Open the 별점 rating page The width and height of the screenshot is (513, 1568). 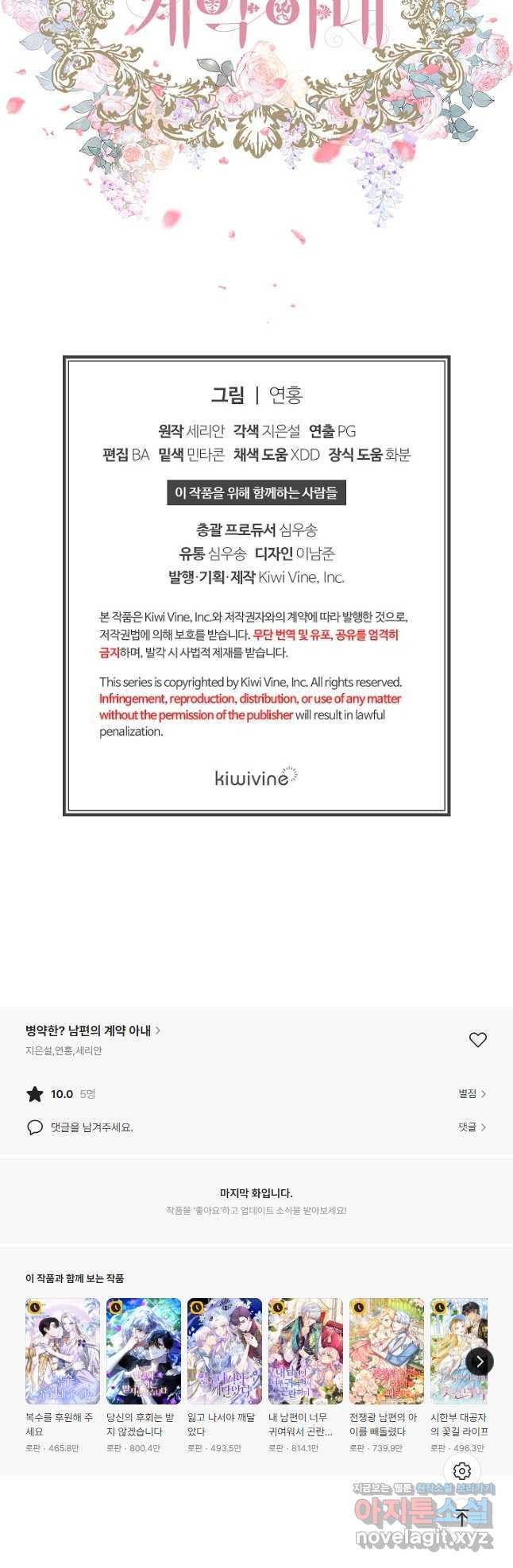coord(472,1093)
